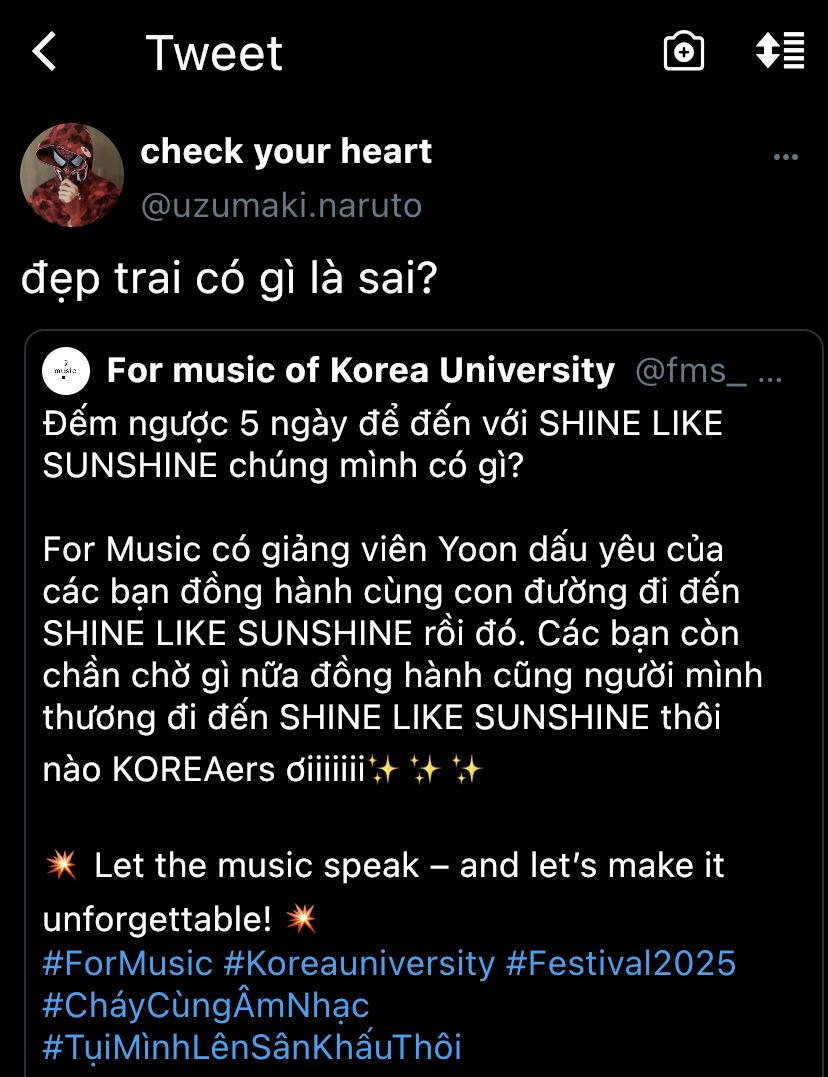Open the check your heart profile picture
Image resolution: width=828 pixels, height=1077 pixels.
click(x=72, y=175)
